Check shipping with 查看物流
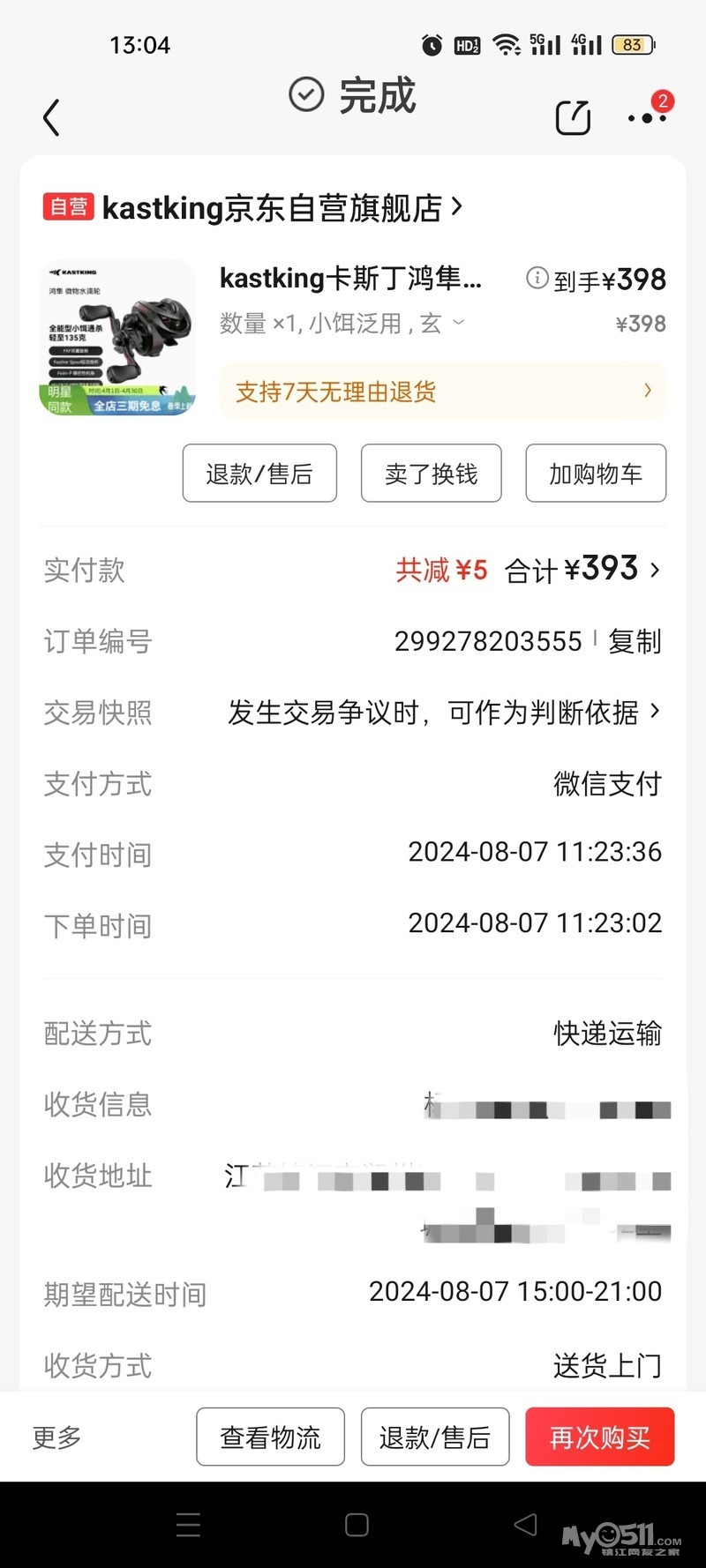Screen dimensions: 706x1568 270,1437
